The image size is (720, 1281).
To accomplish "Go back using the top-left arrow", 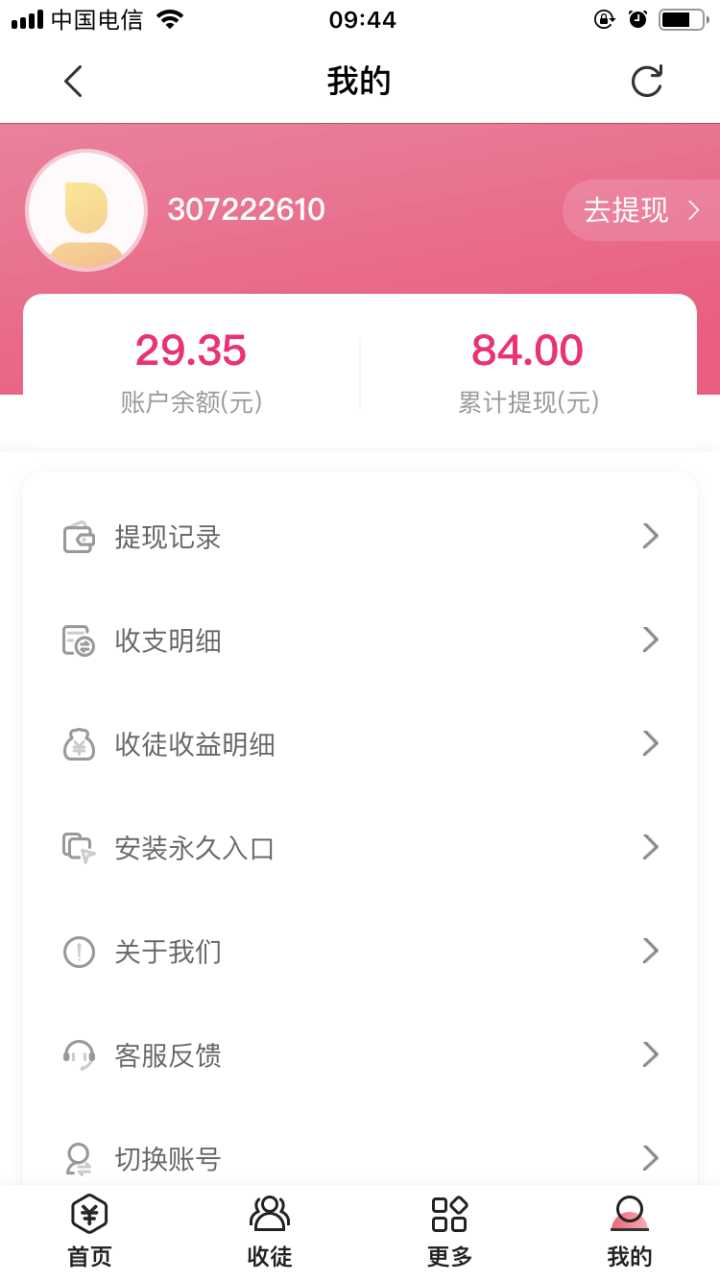I will click(x=73, y=81).
